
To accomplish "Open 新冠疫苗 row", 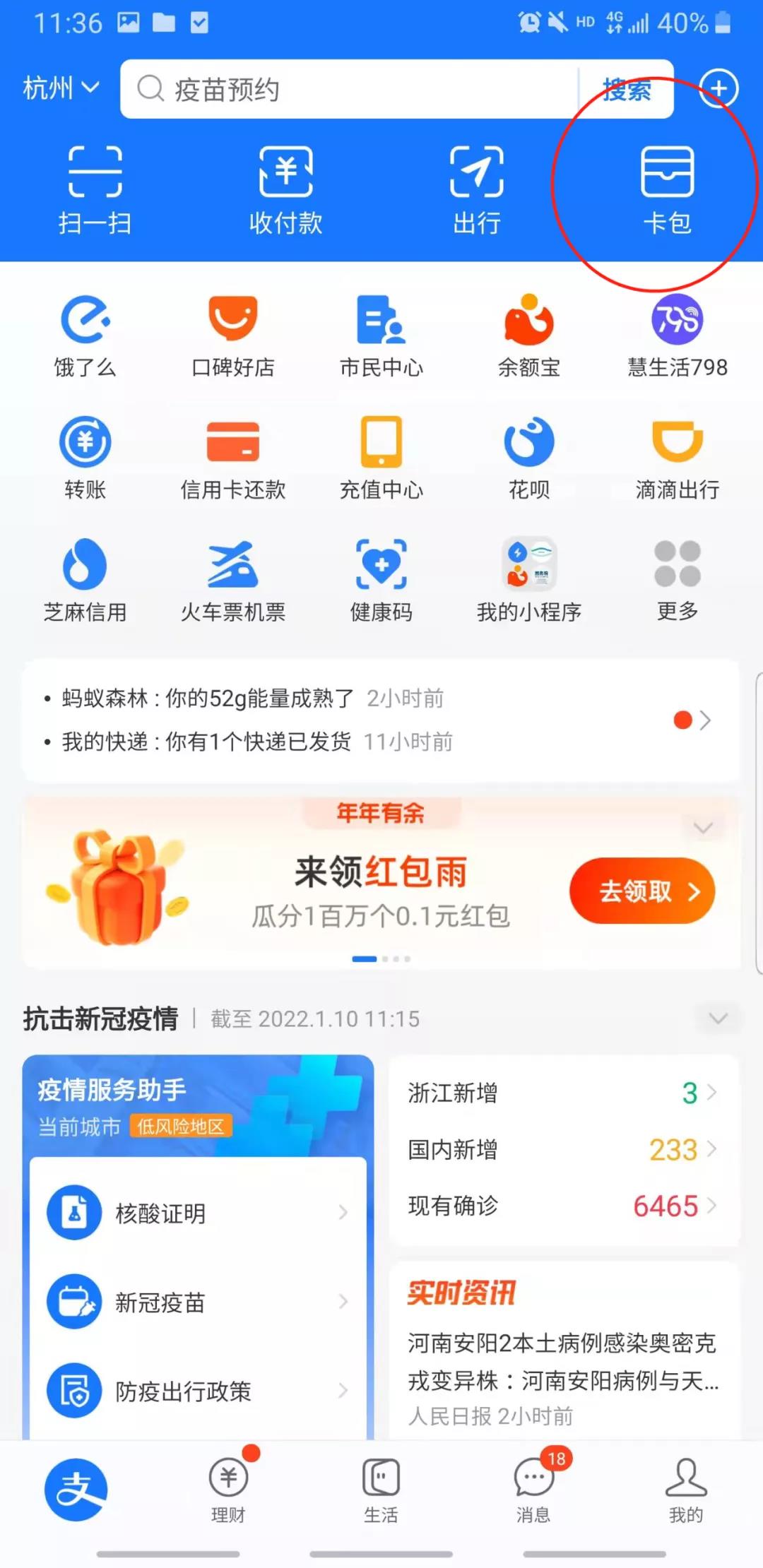I will (x=198, y=1302).
